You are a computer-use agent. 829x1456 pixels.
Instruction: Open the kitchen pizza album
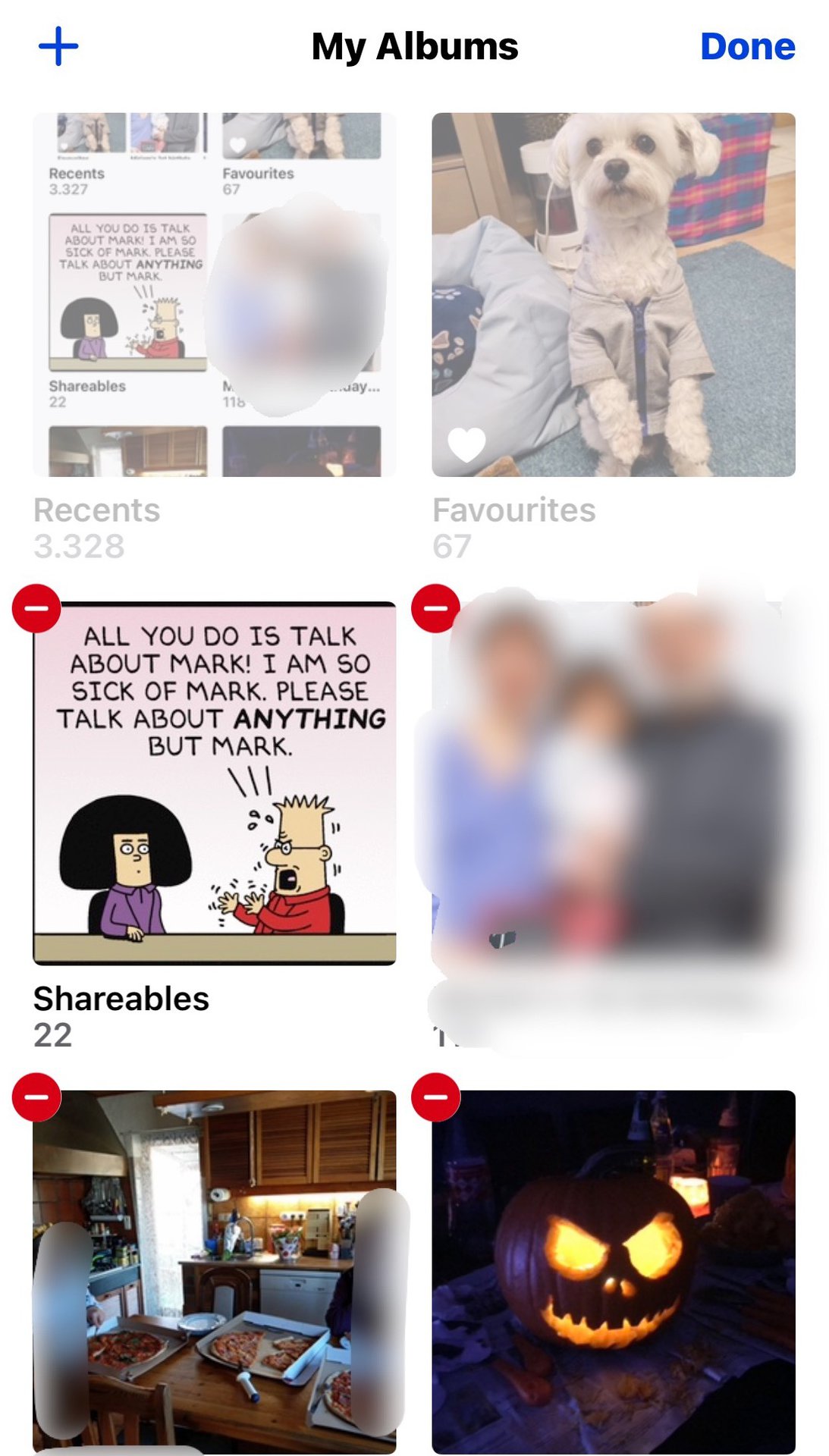point(215,1272)
